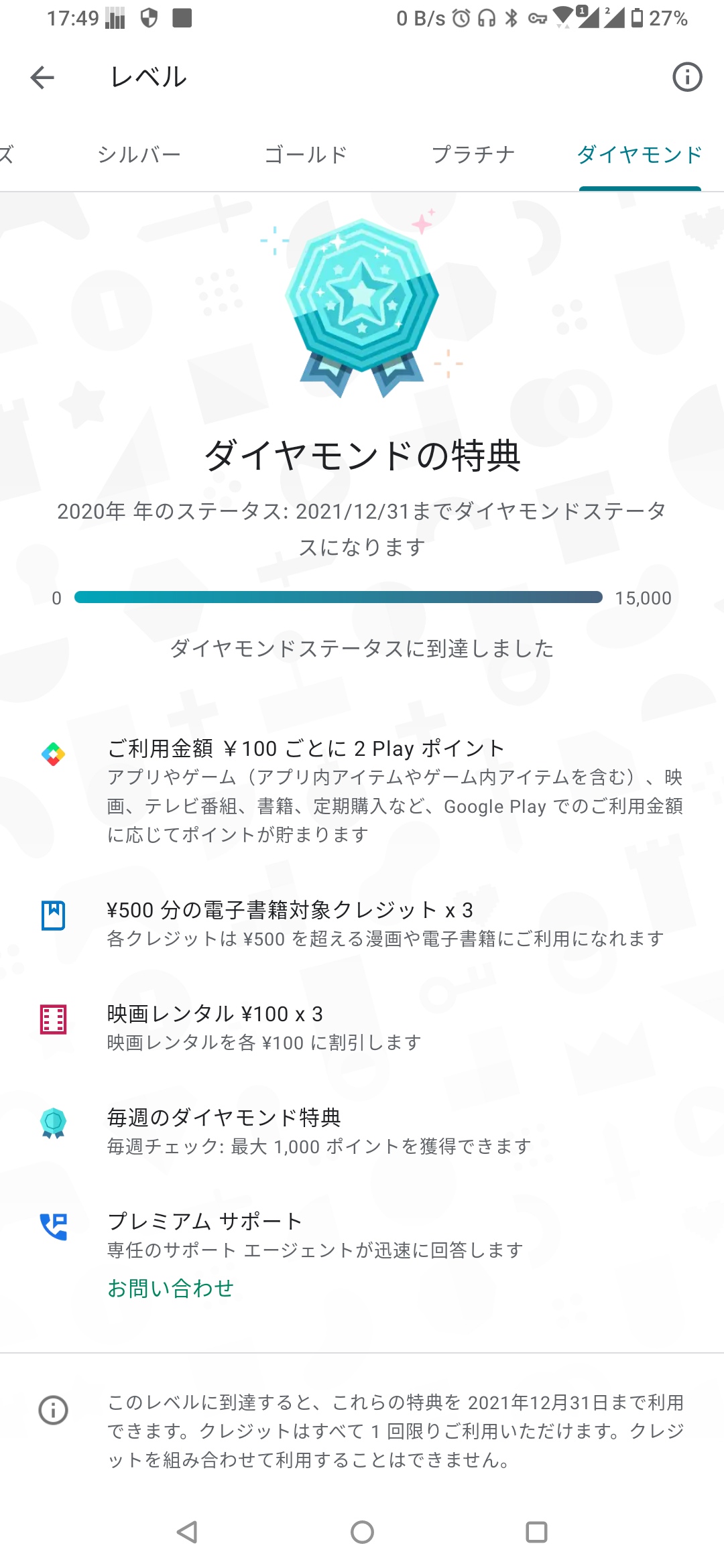Switch to the ゴールド tab
The image size is (724, 1568).
click(x=306, y=155)
